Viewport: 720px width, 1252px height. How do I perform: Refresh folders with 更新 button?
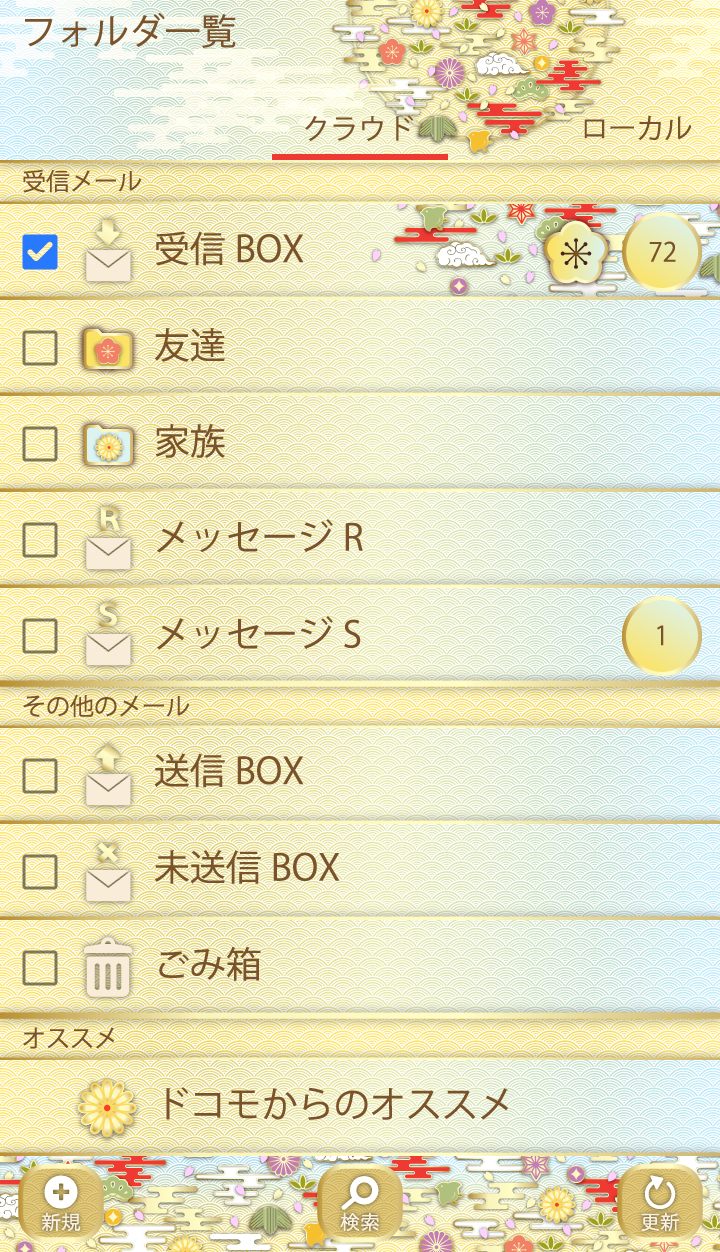(660, 1204)
